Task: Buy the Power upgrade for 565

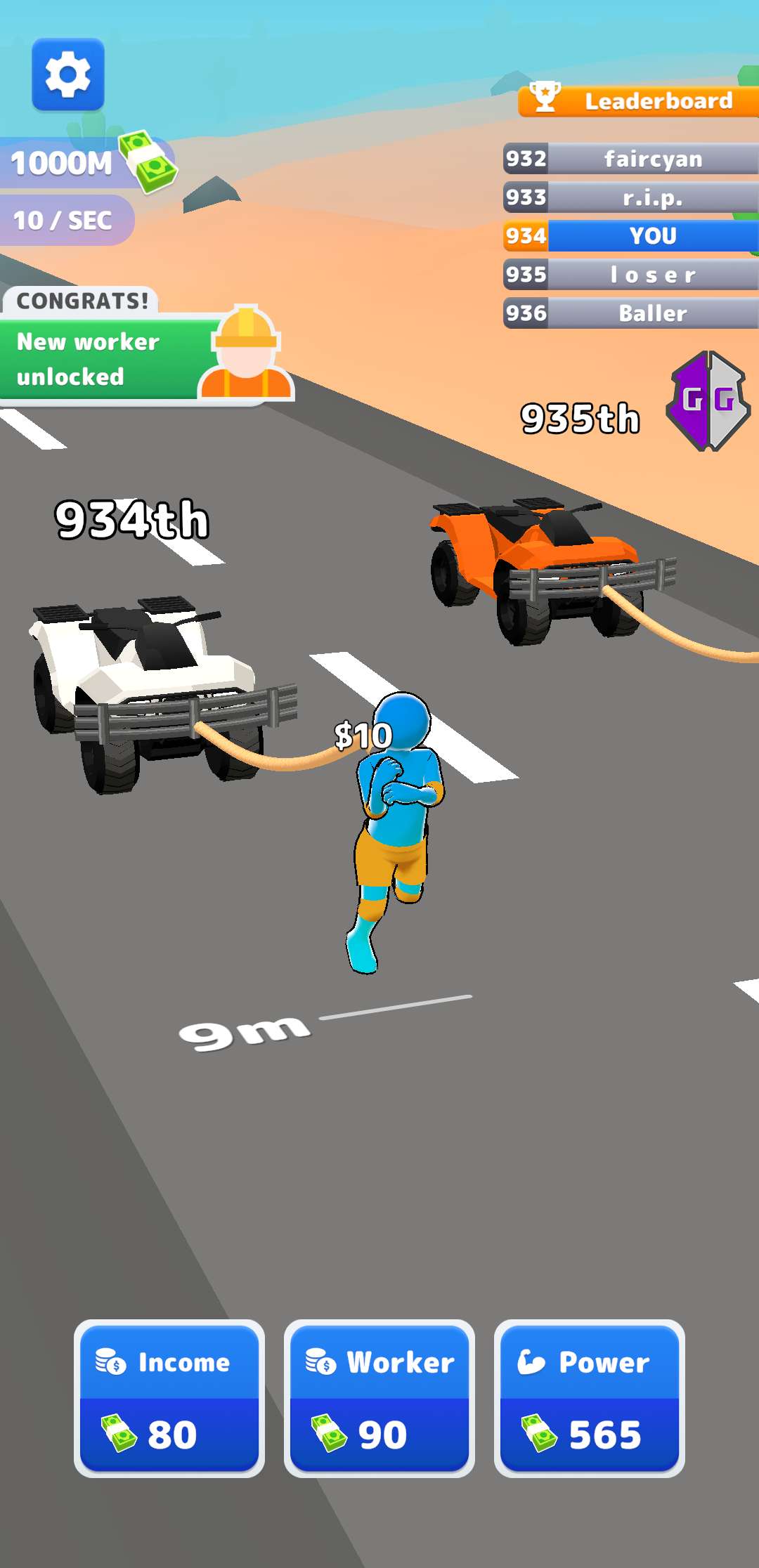Action: tap(589, 1398)
